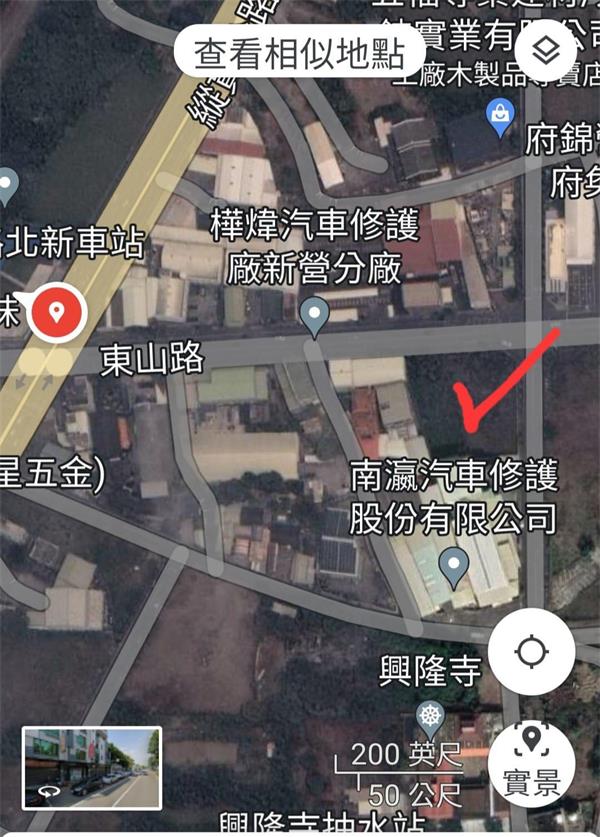Image resolution: width=600 pixels, height=837 pixels.
Task: Tap the 查看相似地點 chip
Action: (x=298, y=53)
